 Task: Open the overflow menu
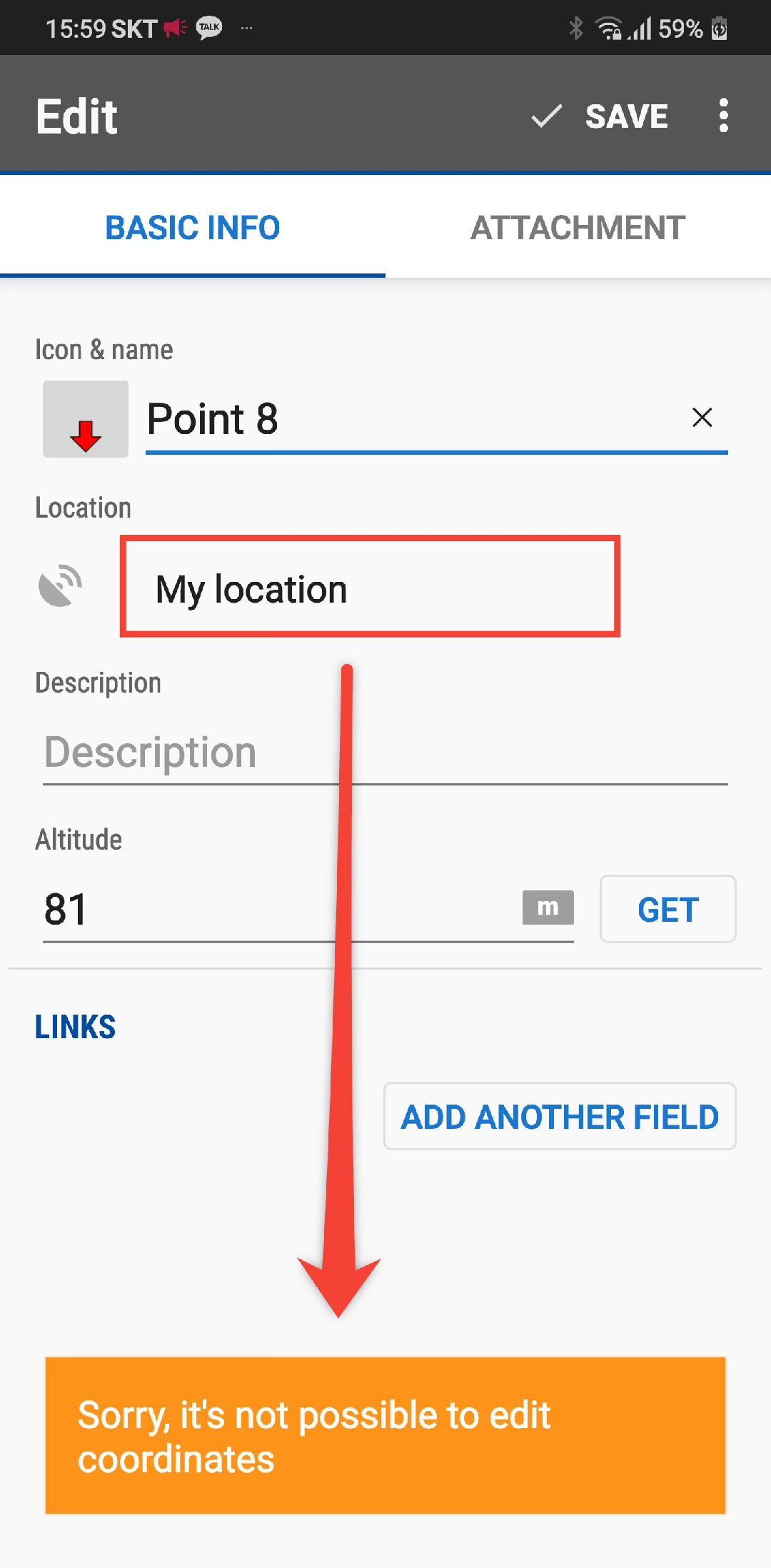pyautogui.click(x=723, y=116)
